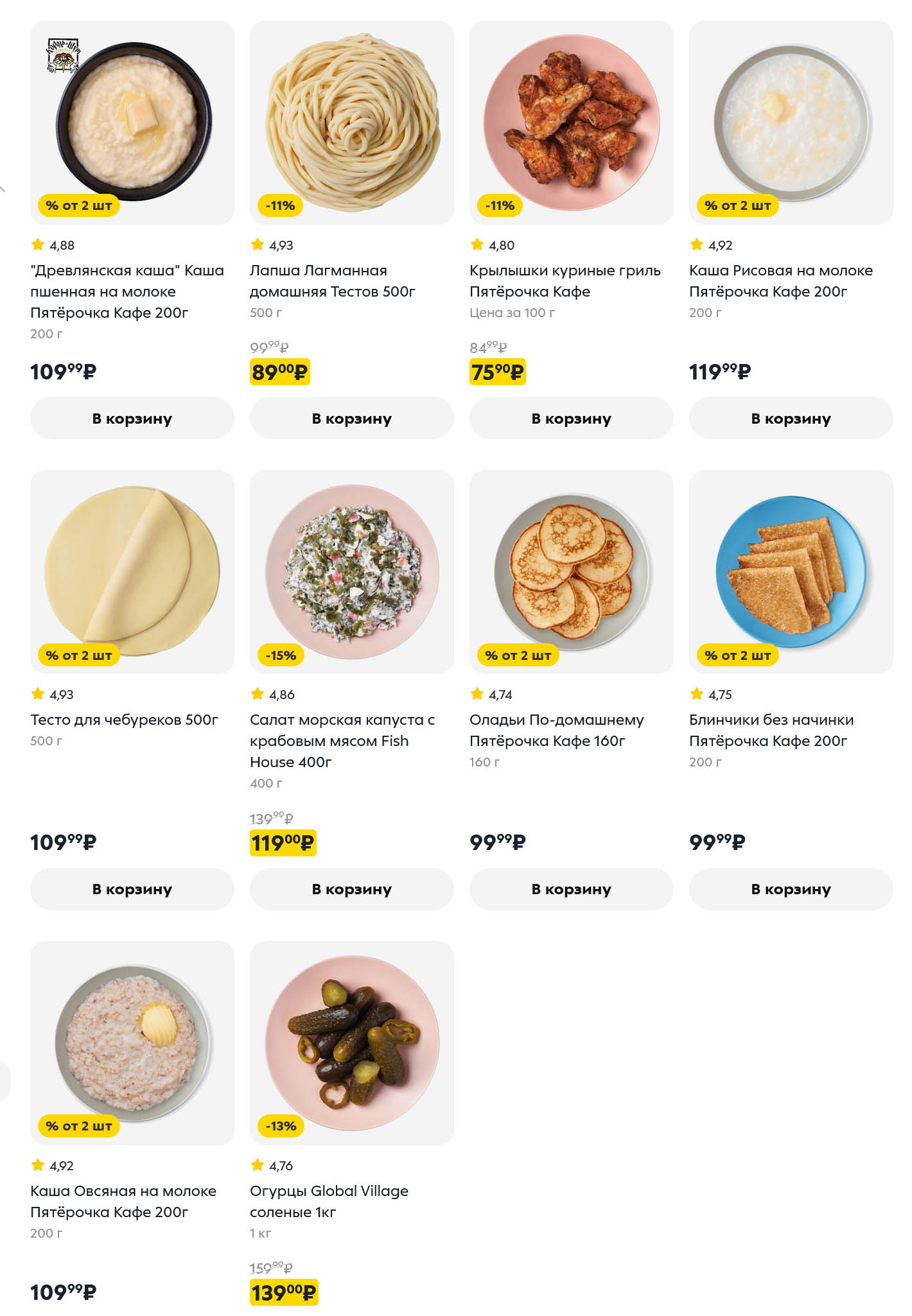Open Каша Рисовая на молоке product

coord(791,122)
